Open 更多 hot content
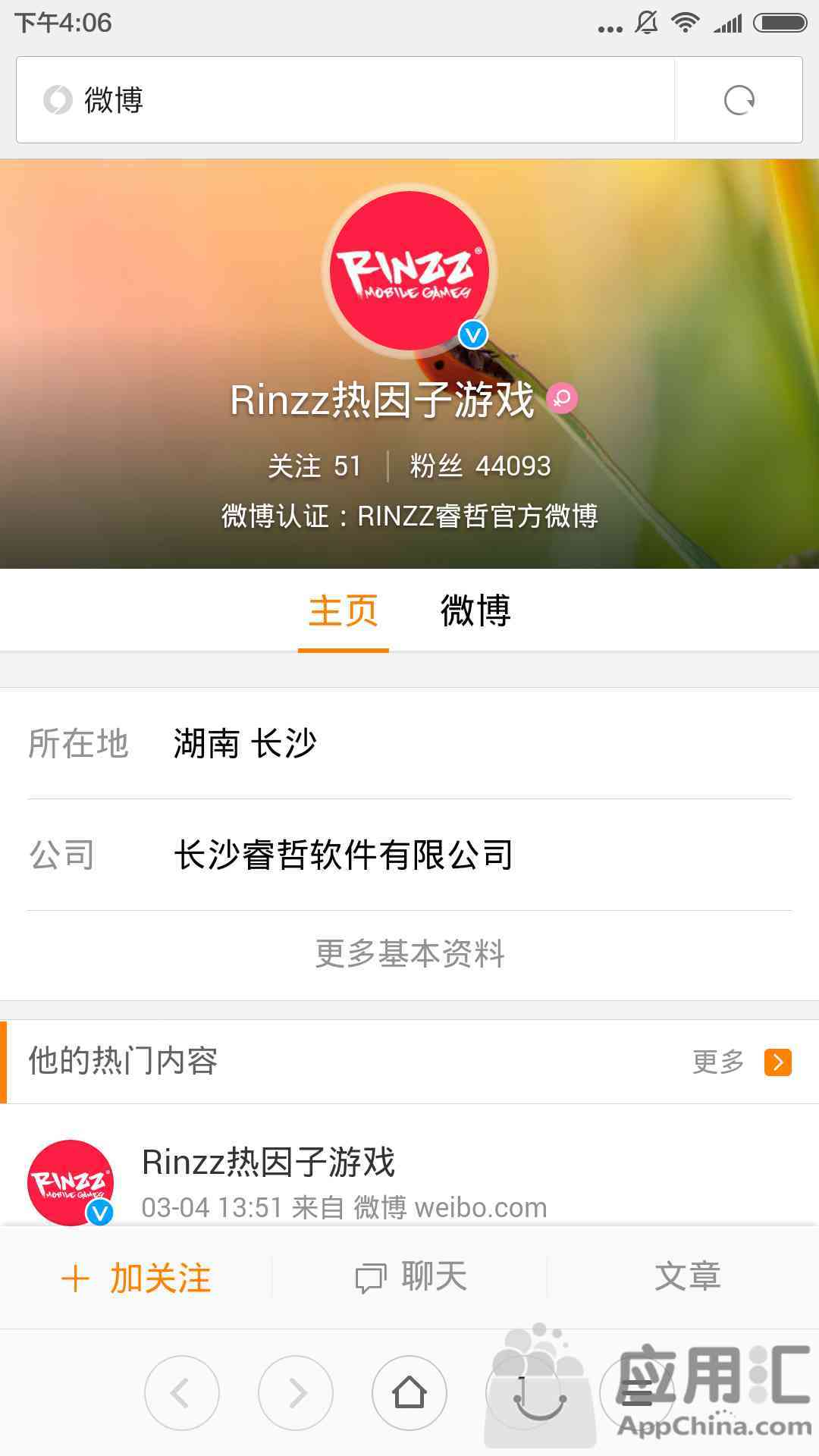Viewport: 819px width, 1456px height. point(742,1062)
